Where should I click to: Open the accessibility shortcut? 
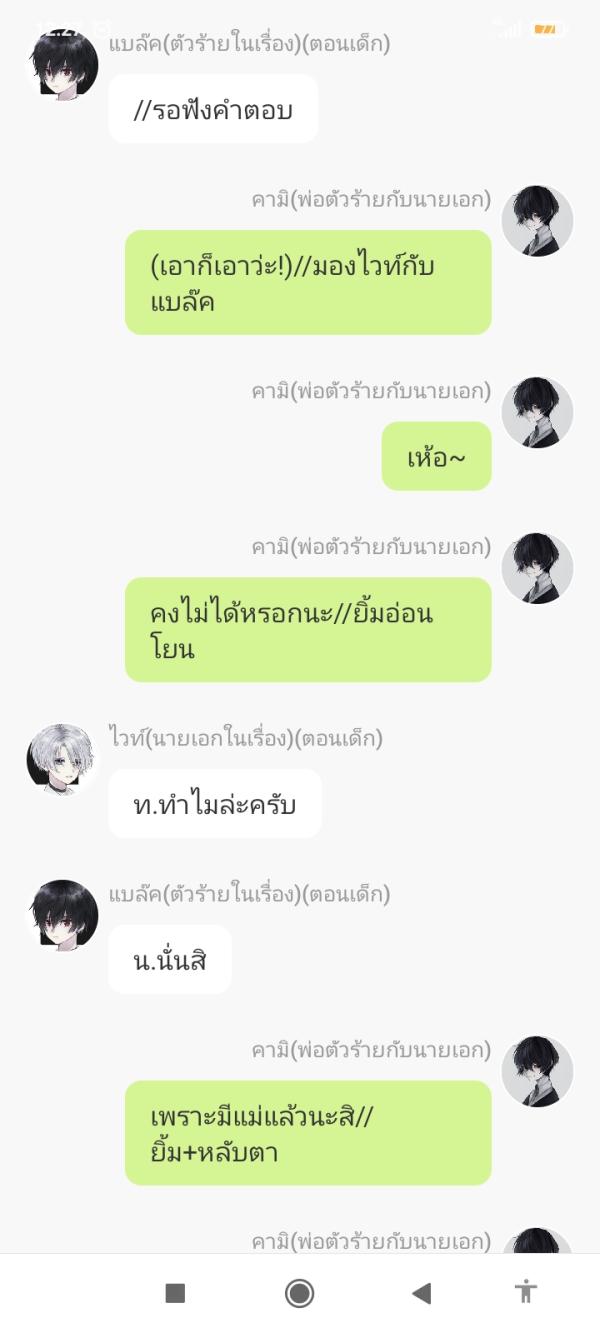(x=526, y=1291)
